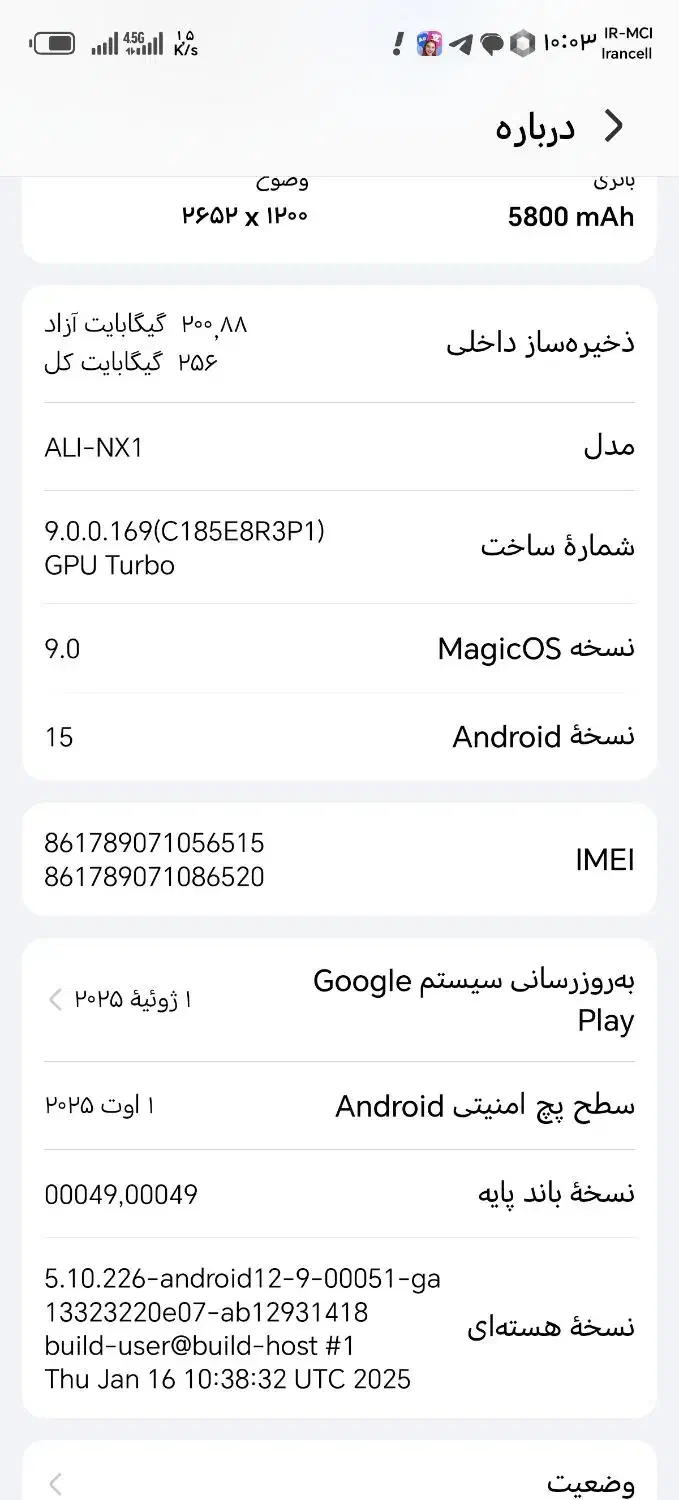Open به‌روزرسانی سیستم Google Play row
679x1500 pixels.
[x=339, y=1000]
